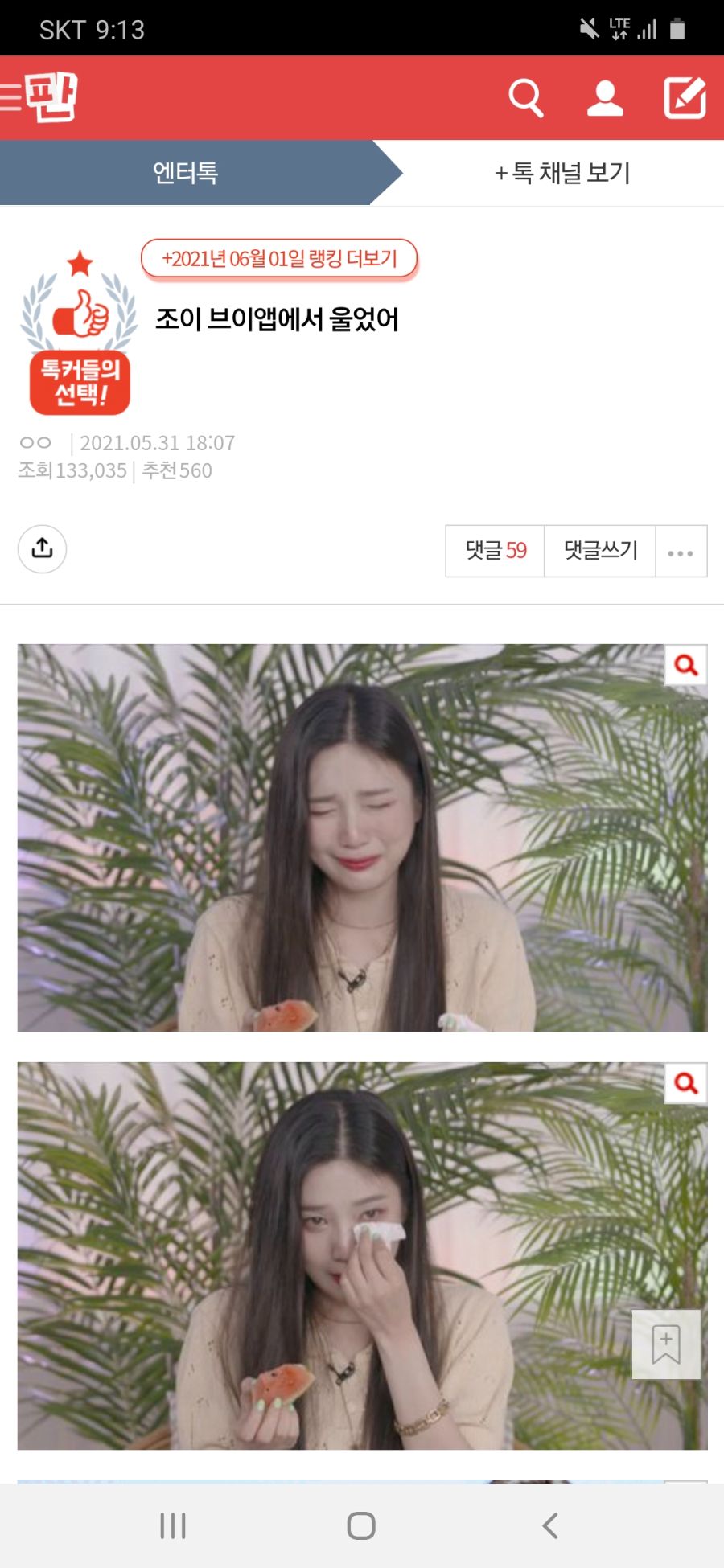Open the user profile icon

click(x=606, y=99)
